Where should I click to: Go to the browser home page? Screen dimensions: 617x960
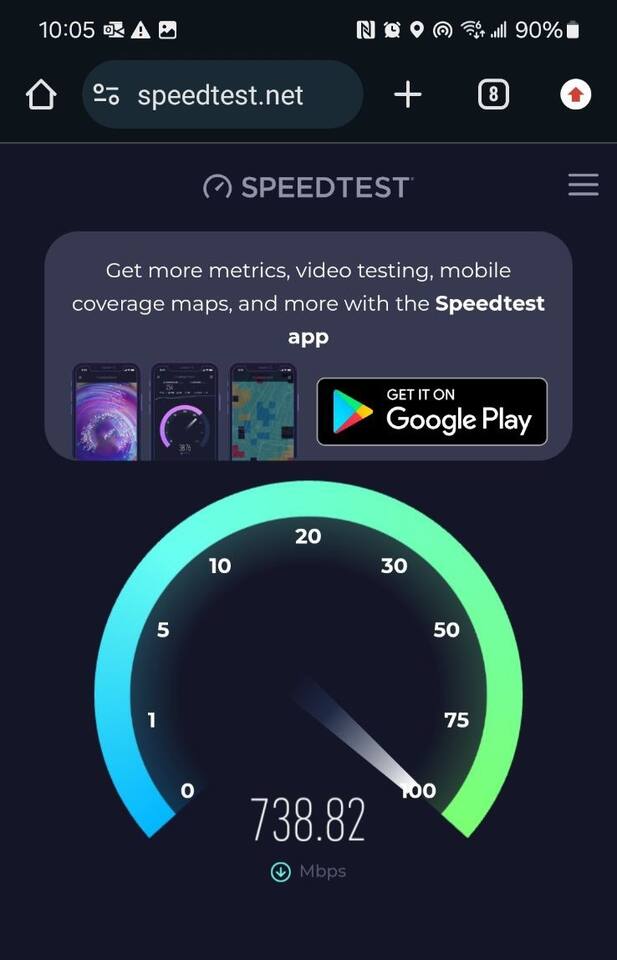click(40, 95)
